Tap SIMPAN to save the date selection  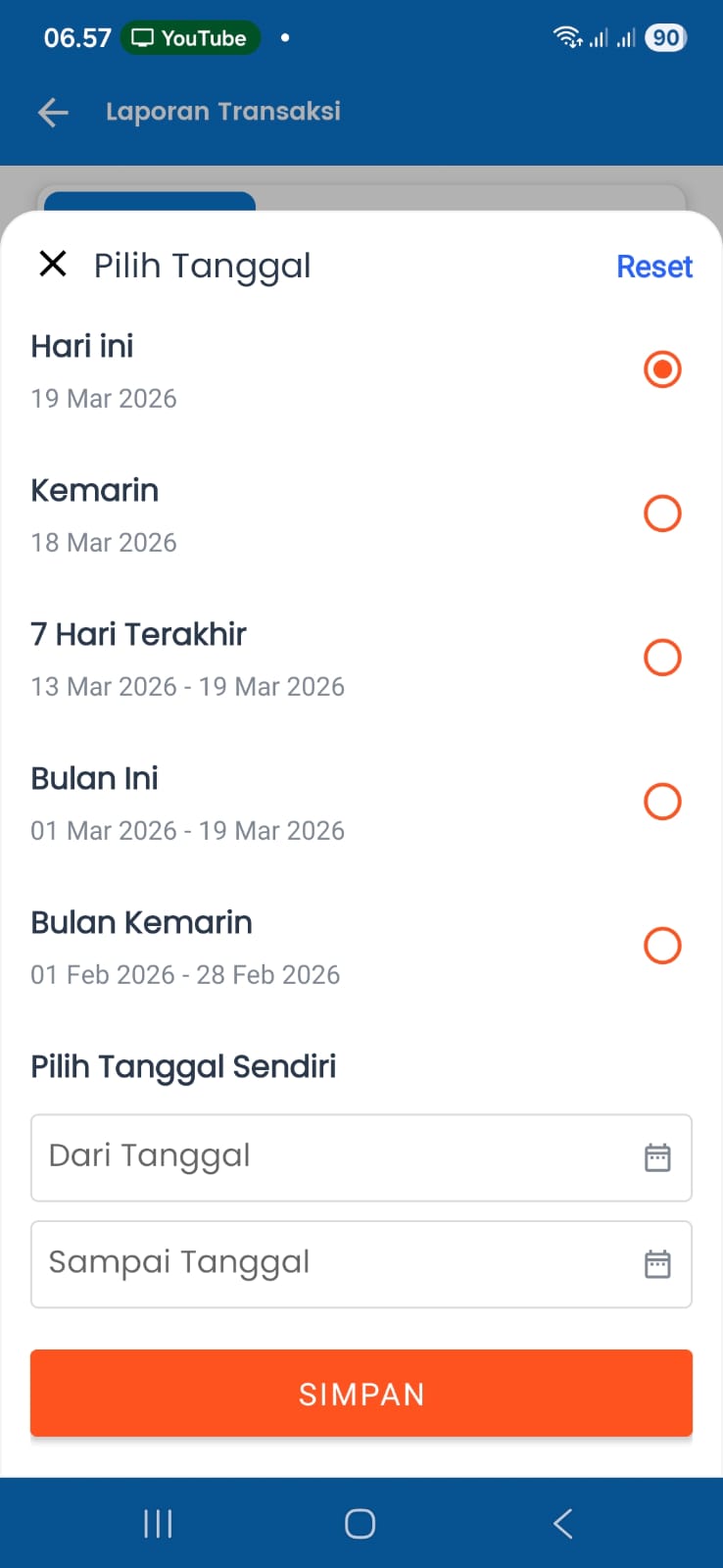coord(361,1394)
